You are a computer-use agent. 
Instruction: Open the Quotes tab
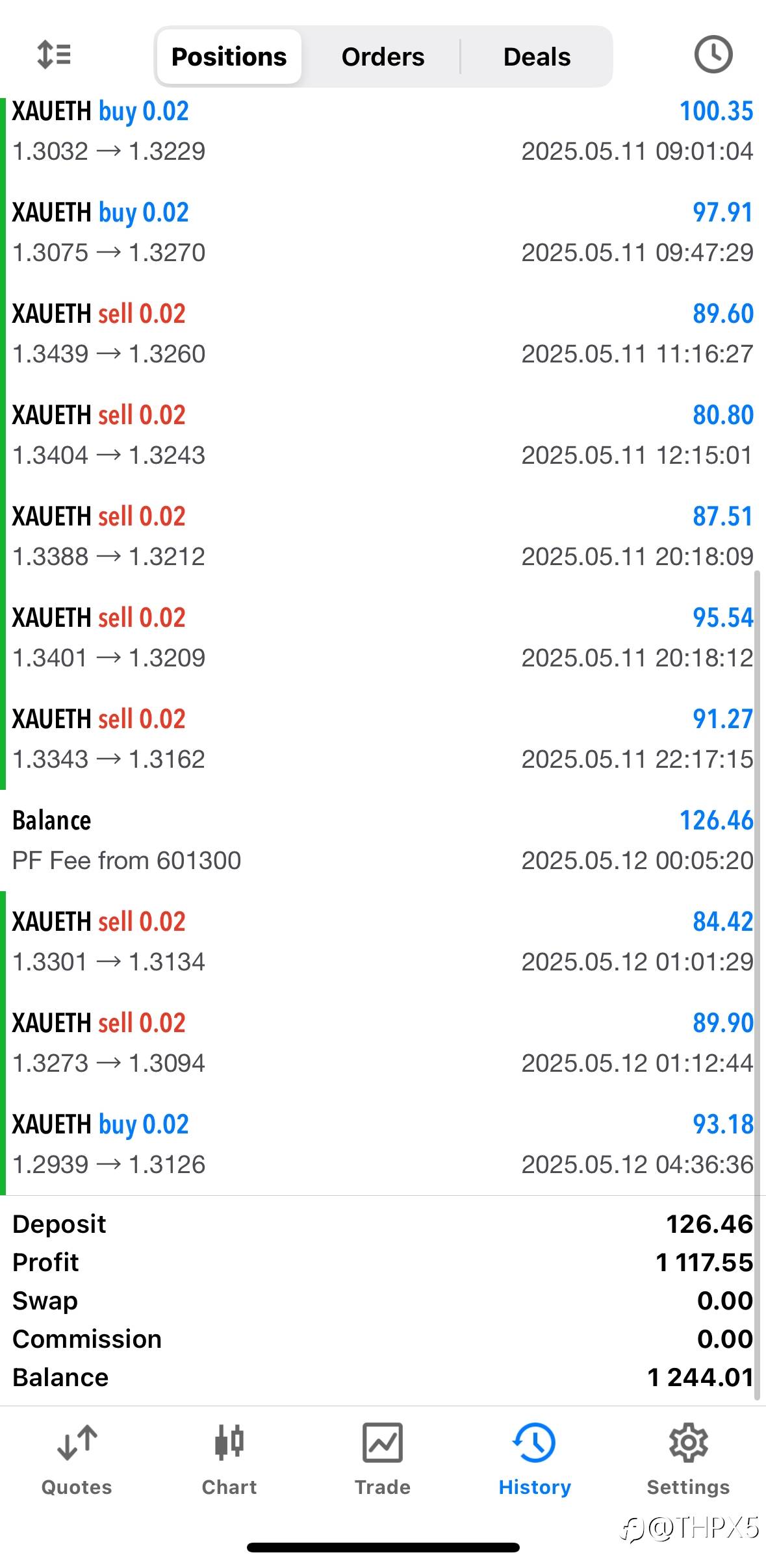pos(77,1459)
